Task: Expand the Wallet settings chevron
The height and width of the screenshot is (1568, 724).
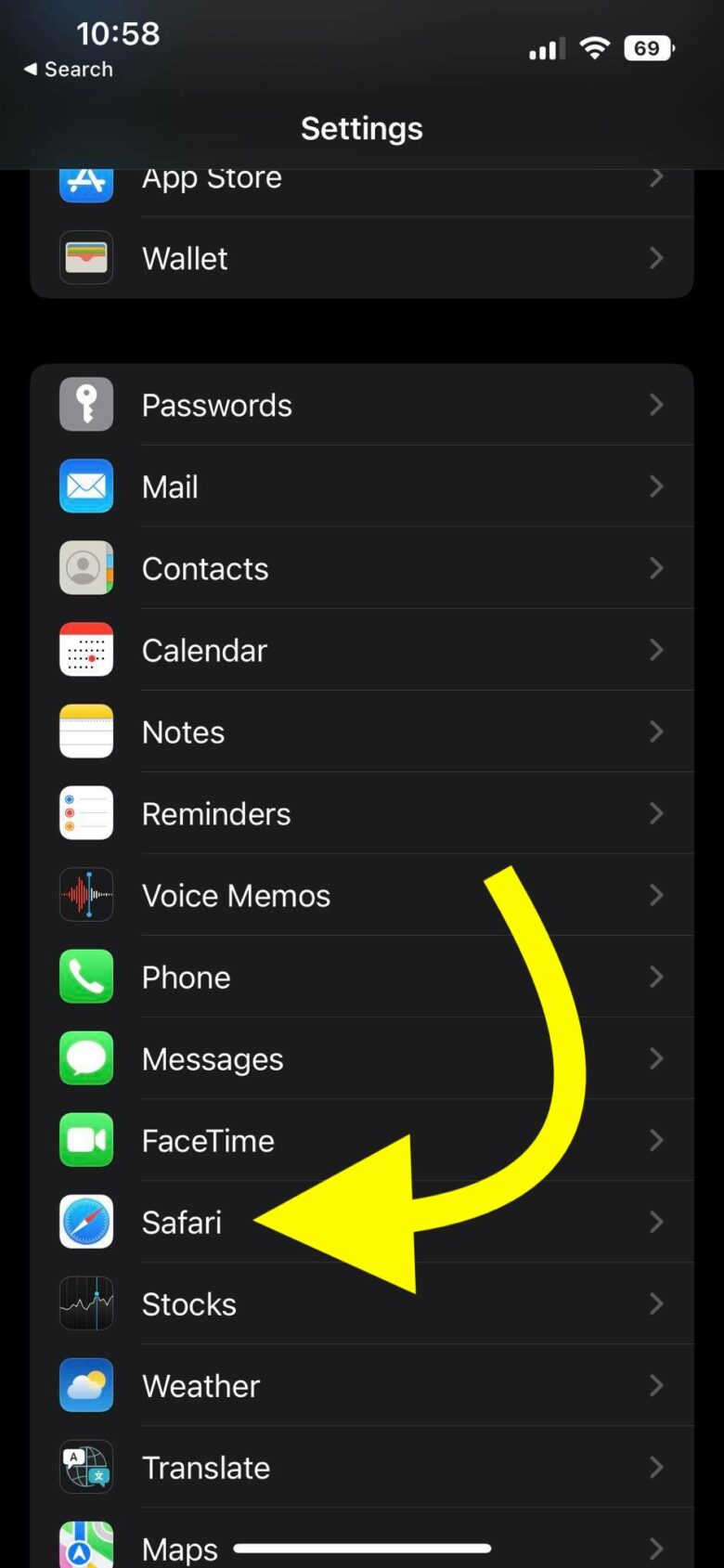Action: coord(656,258)
